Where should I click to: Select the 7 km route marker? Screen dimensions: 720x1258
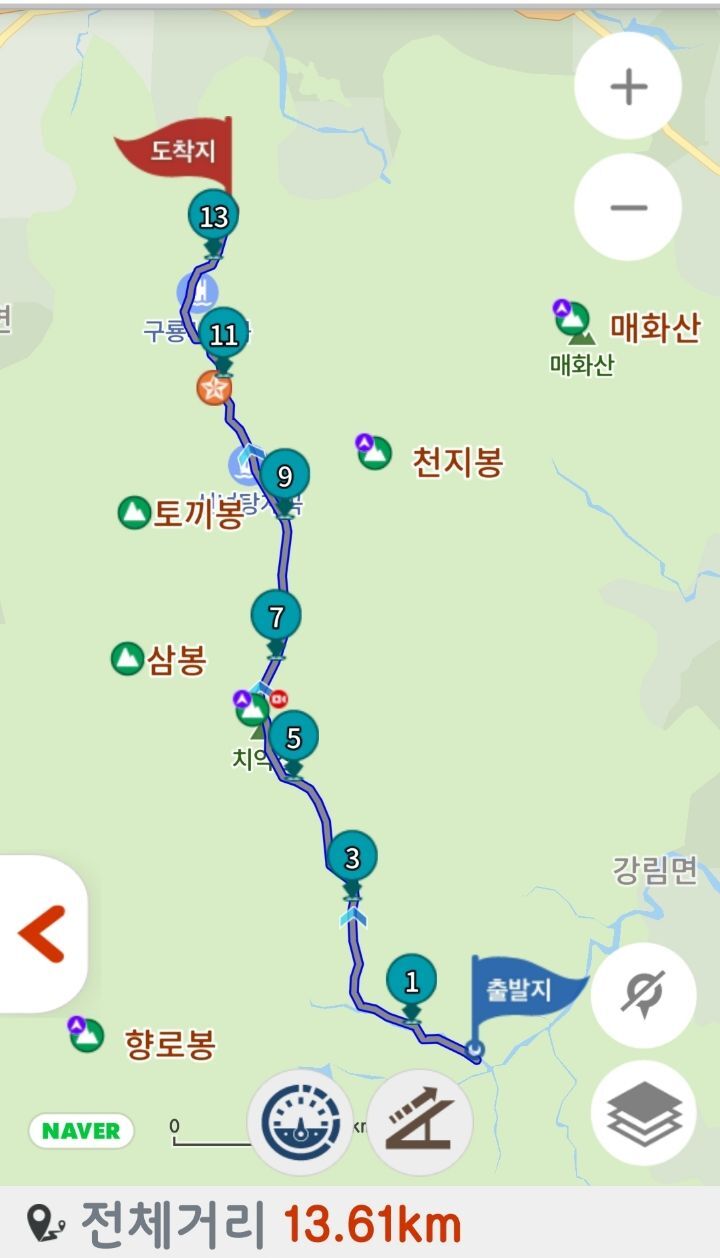click(276, 617)
